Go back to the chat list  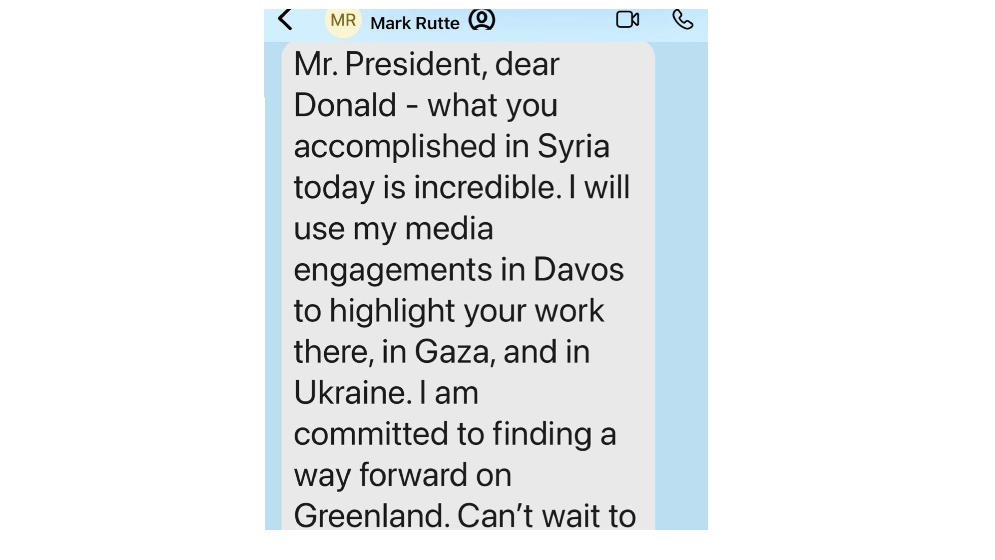[285, 20]
